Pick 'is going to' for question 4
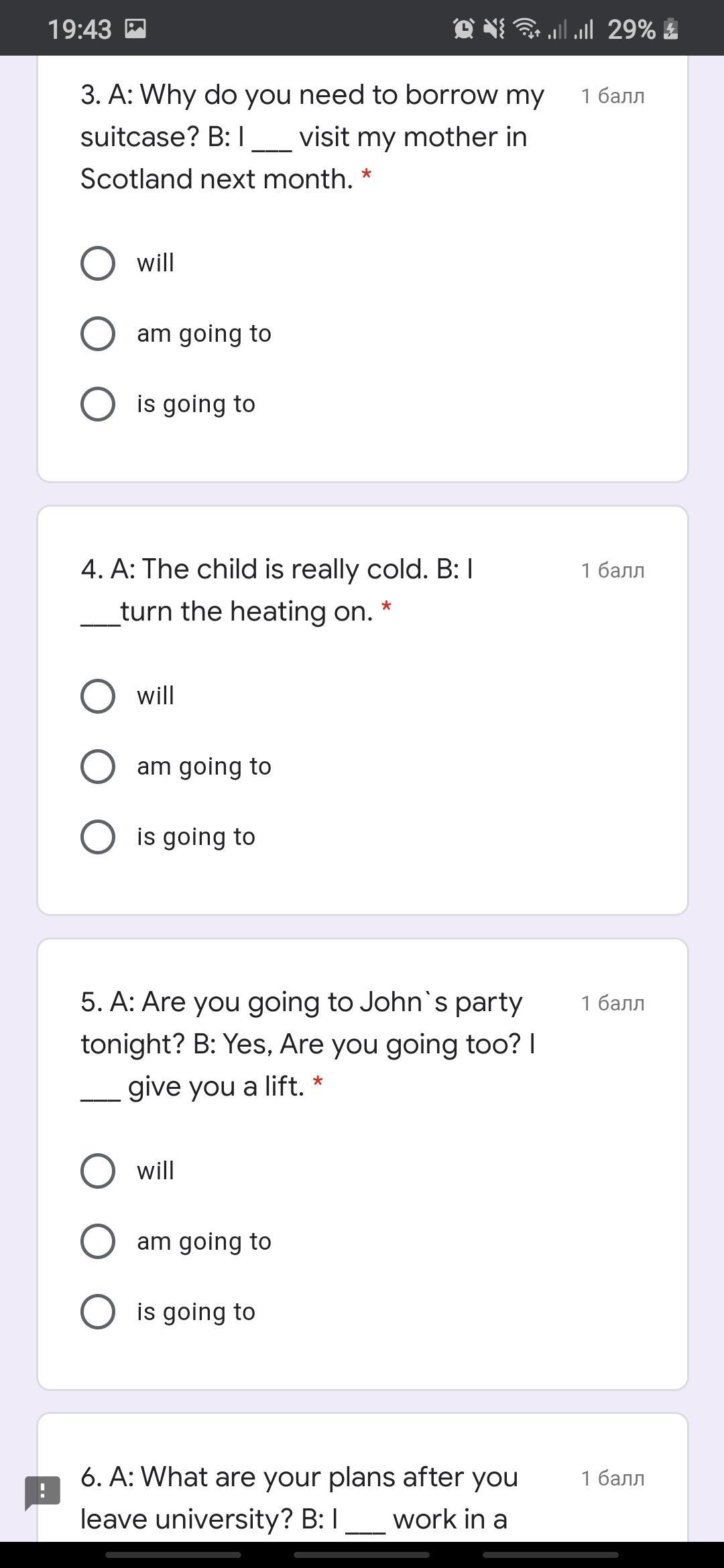The image size is (724, 1568). pos(98,837)
